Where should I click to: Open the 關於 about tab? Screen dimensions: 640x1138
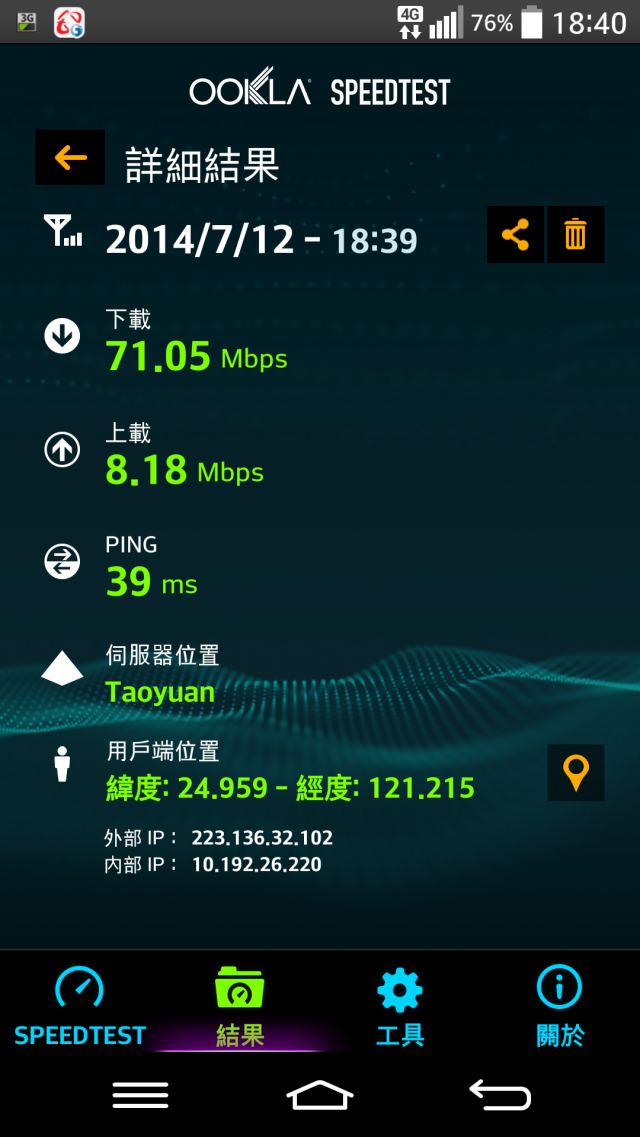coord(560,1006)
